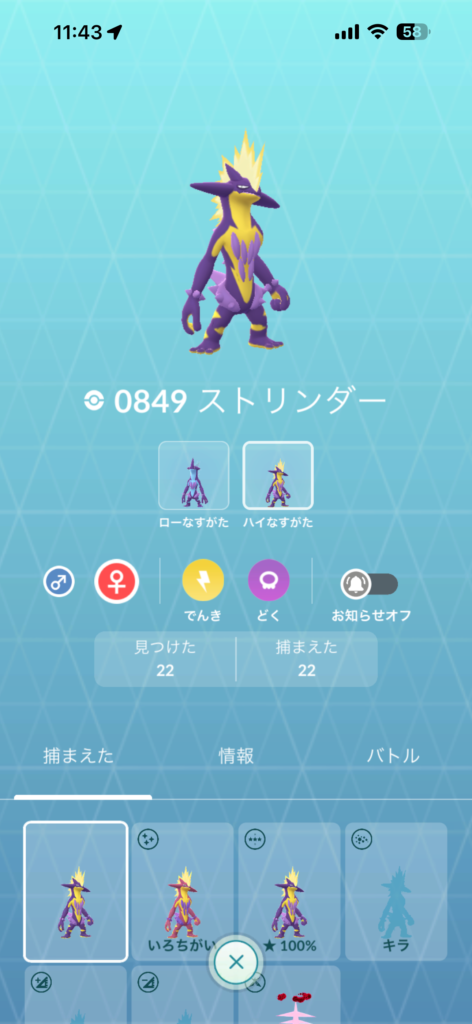Switch to the 情報 tab

pos(236,756)
